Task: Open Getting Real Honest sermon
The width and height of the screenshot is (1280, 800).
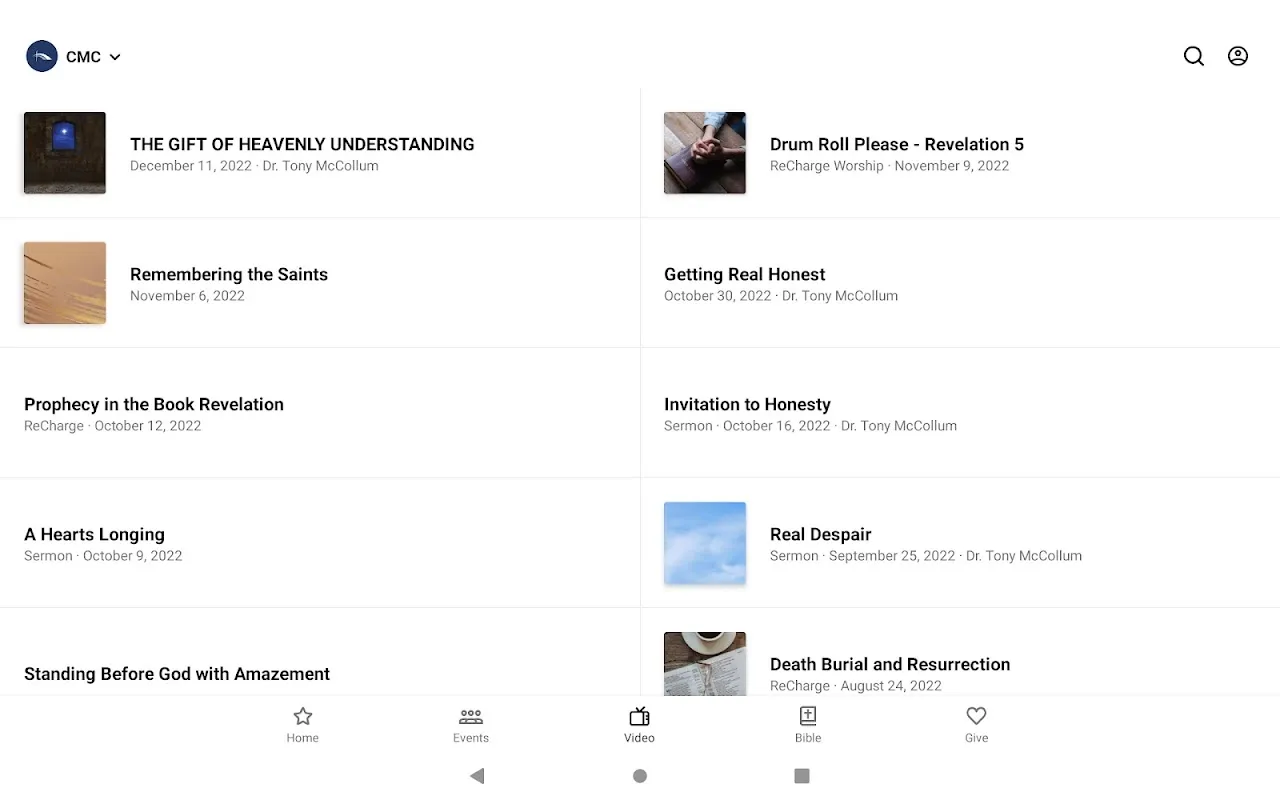Action: pyautogui.click(x=744, y=283)
